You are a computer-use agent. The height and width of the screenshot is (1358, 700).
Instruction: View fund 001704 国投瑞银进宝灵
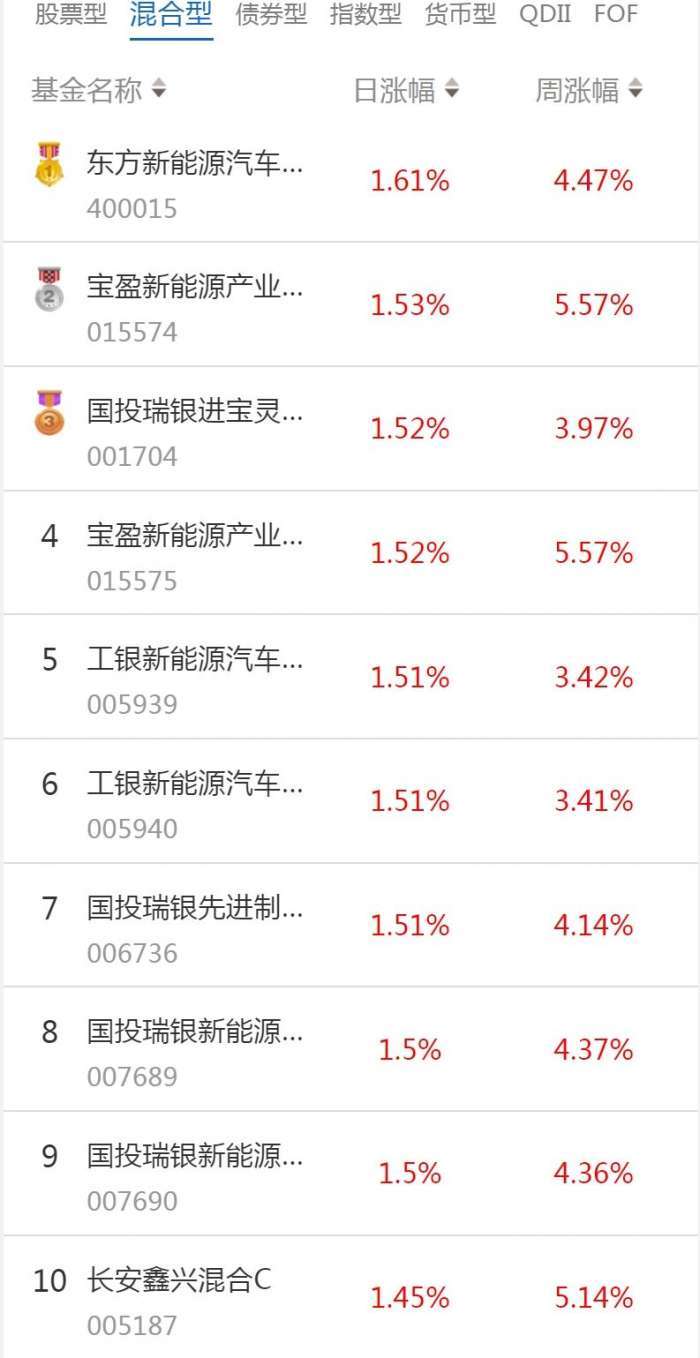click(x=194, y=429)
